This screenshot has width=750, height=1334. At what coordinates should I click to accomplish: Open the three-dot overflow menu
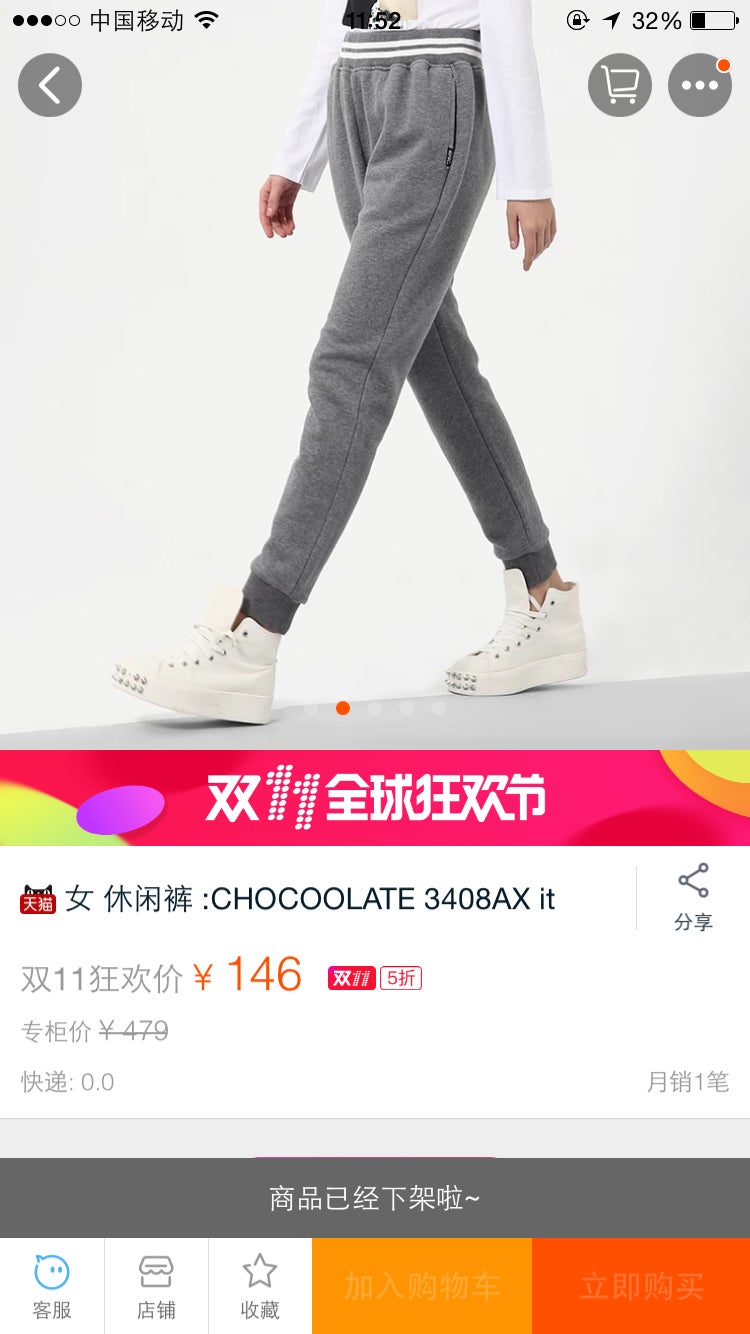(x=700, y=85)
